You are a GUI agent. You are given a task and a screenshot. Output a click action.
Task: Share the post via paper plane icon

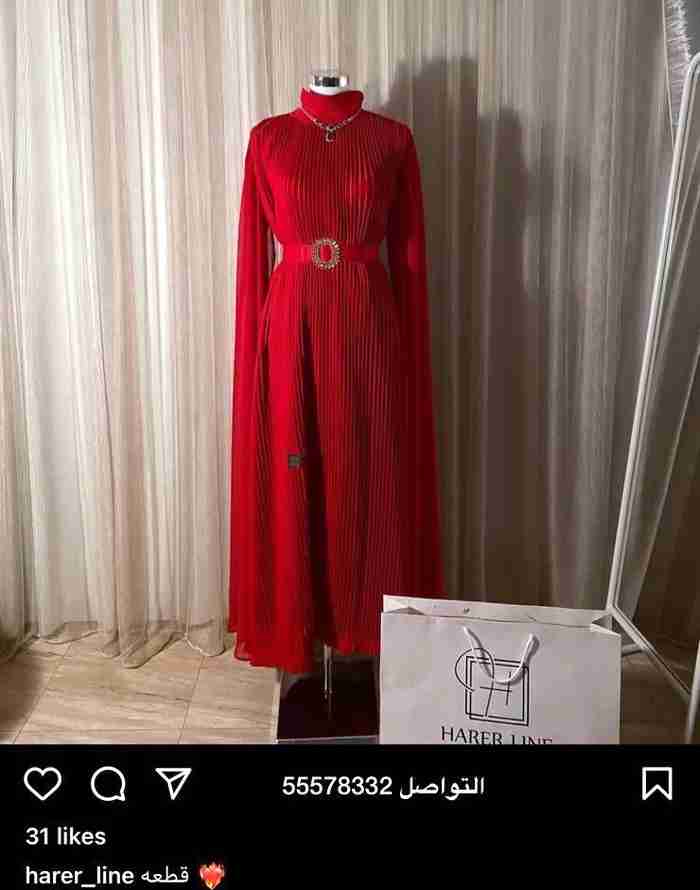tap(173, 784)
